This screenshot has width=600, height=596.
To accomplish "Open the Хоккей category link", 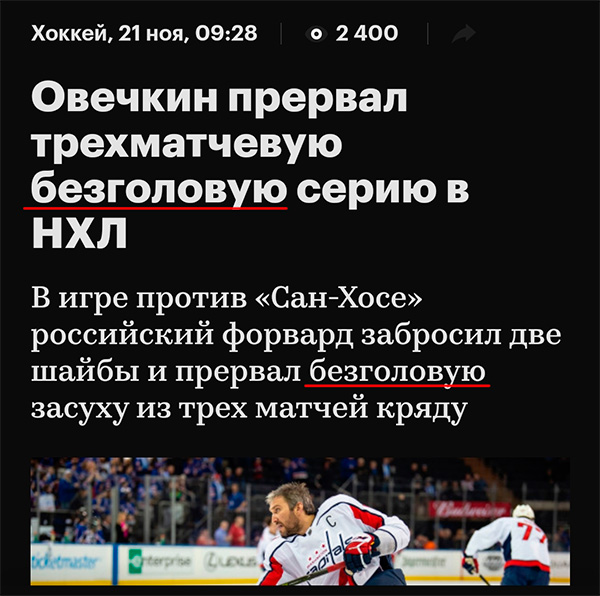I will tap(69, 33).
